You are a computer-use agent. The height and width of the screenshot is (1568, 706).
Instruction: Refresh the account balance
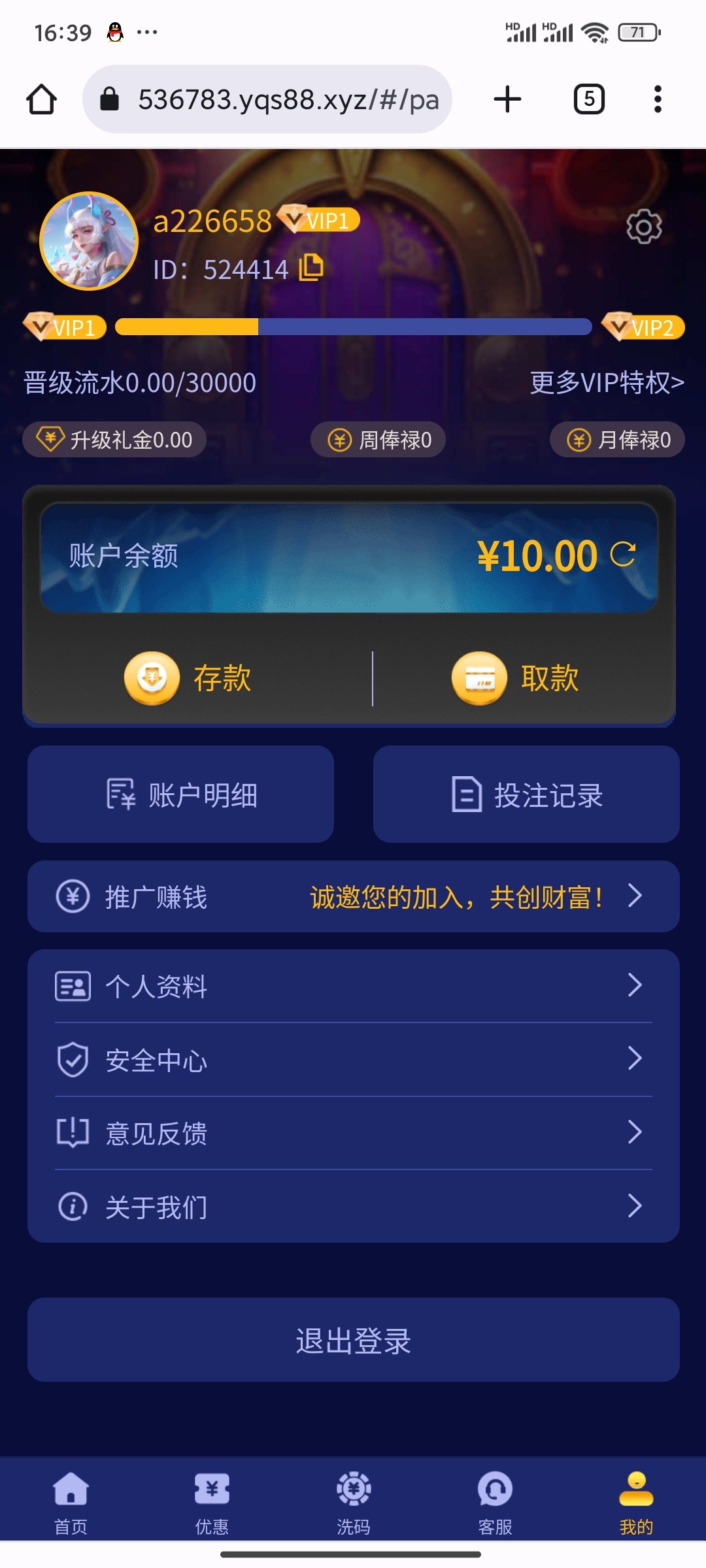[x=622, y=555]
